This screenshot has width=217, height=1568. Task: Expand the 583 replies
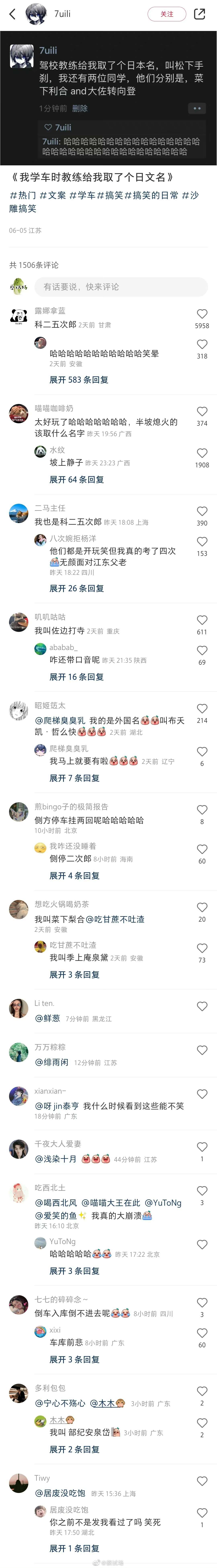click(x=79, y=380)
